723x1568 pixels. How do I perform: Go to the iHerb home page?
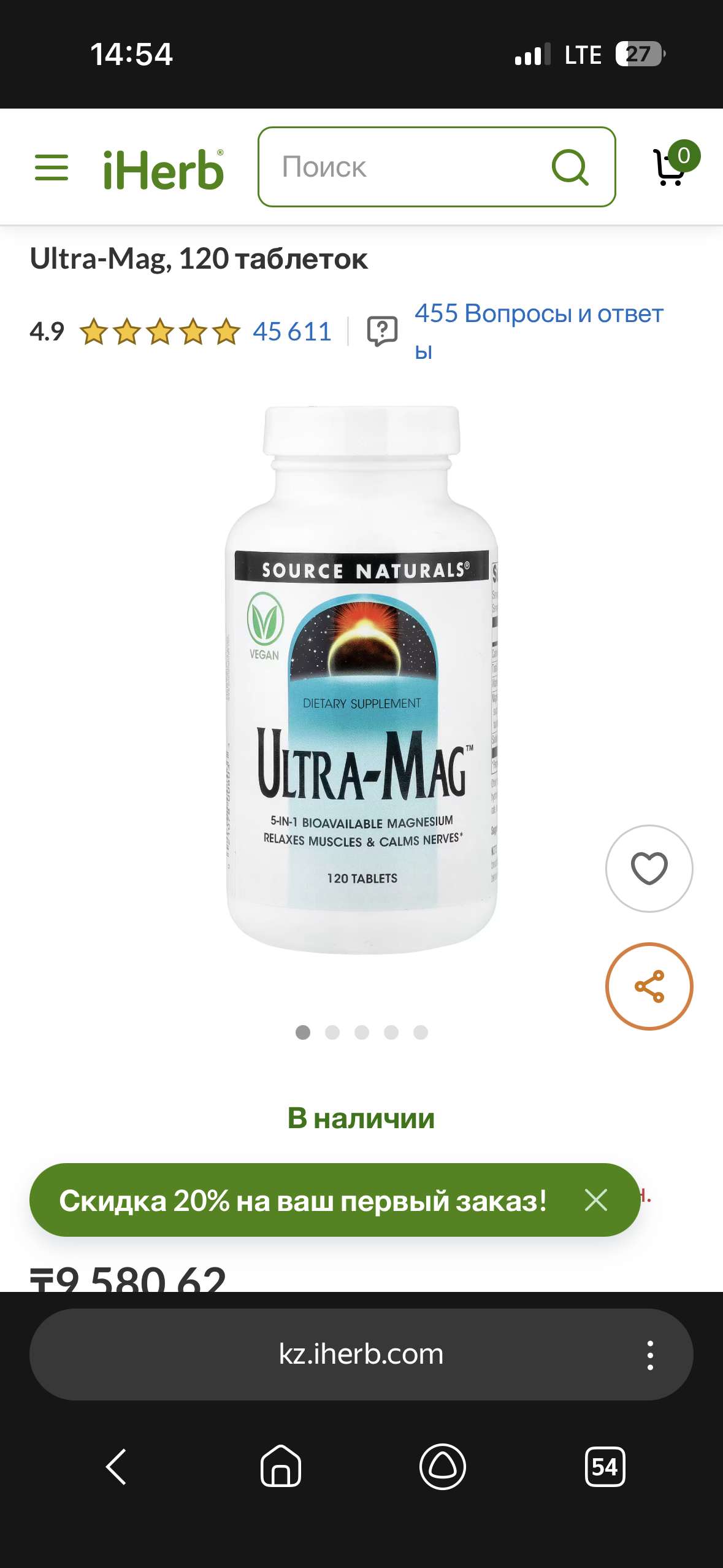point(163,169)
